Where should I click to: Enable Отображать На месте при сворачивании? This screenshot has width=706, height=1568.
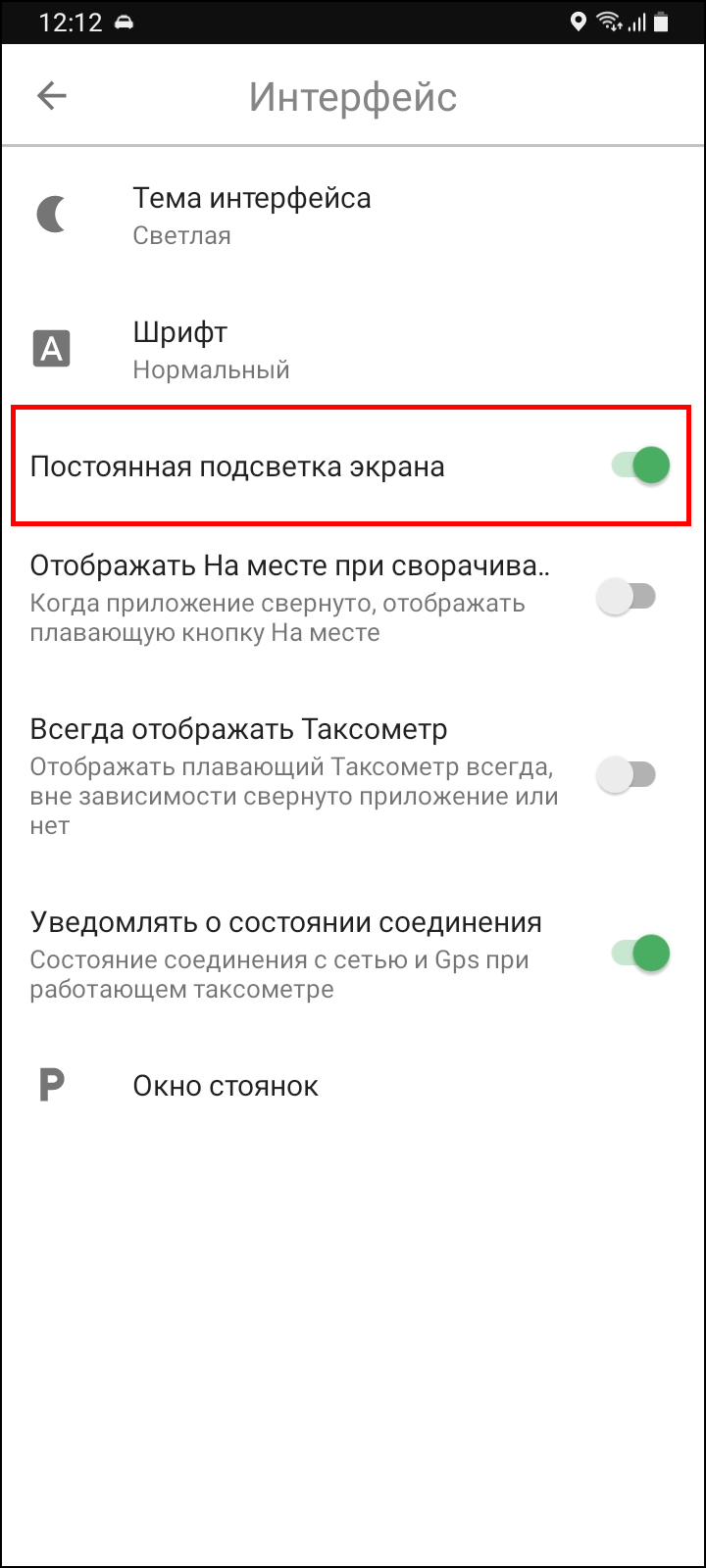point(626,596)
